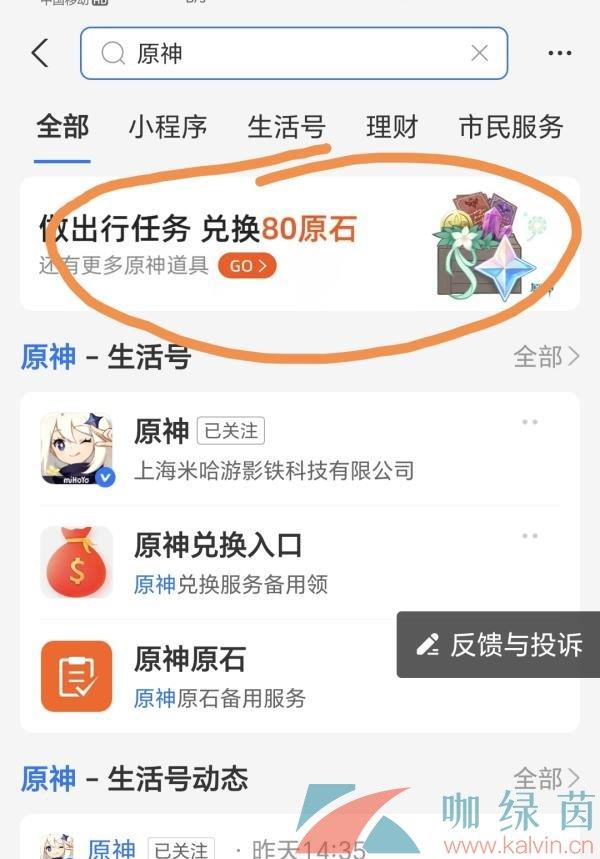600x859 pixels.
Task: Clear the search text with the X
Action: click(480, 53)
